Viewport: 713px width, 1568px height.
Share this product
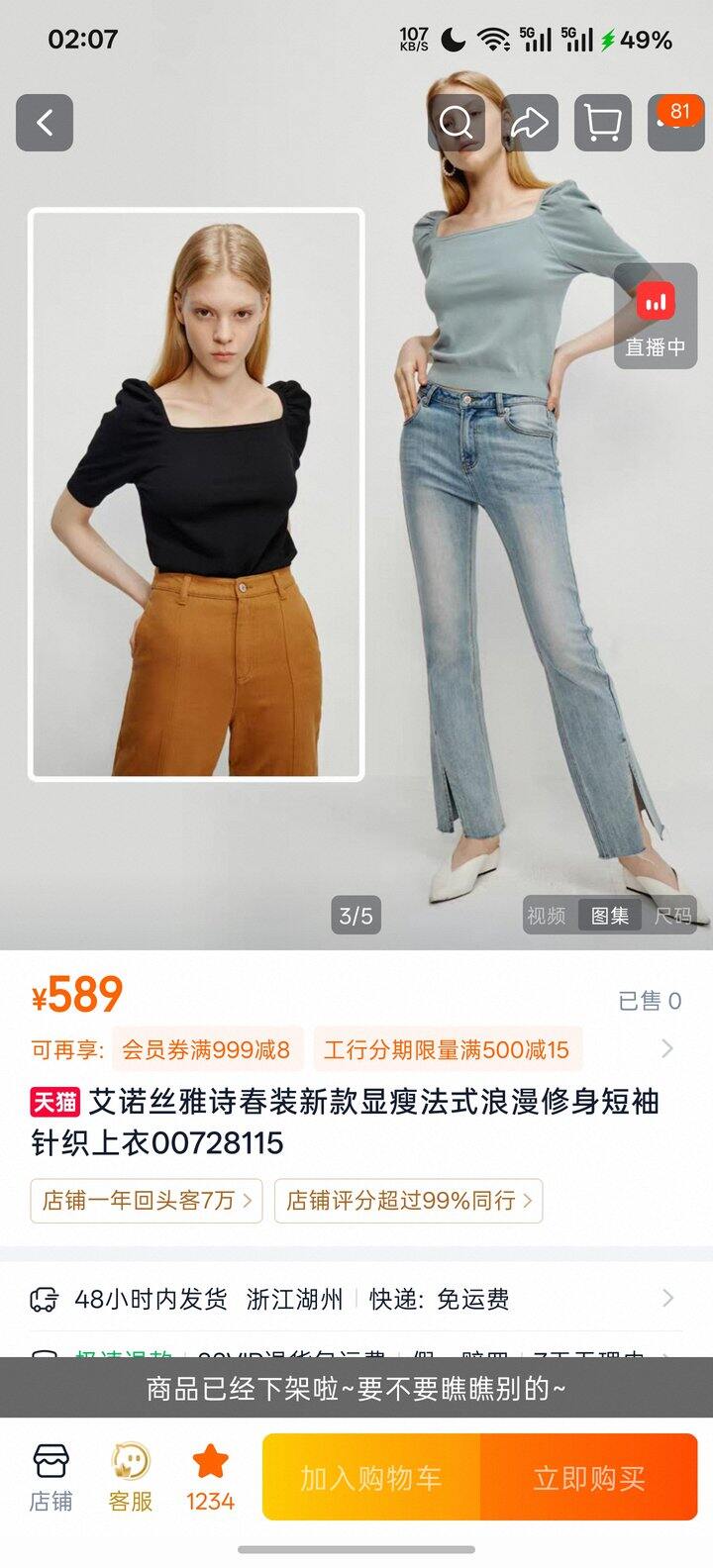[x=530, y=123]
